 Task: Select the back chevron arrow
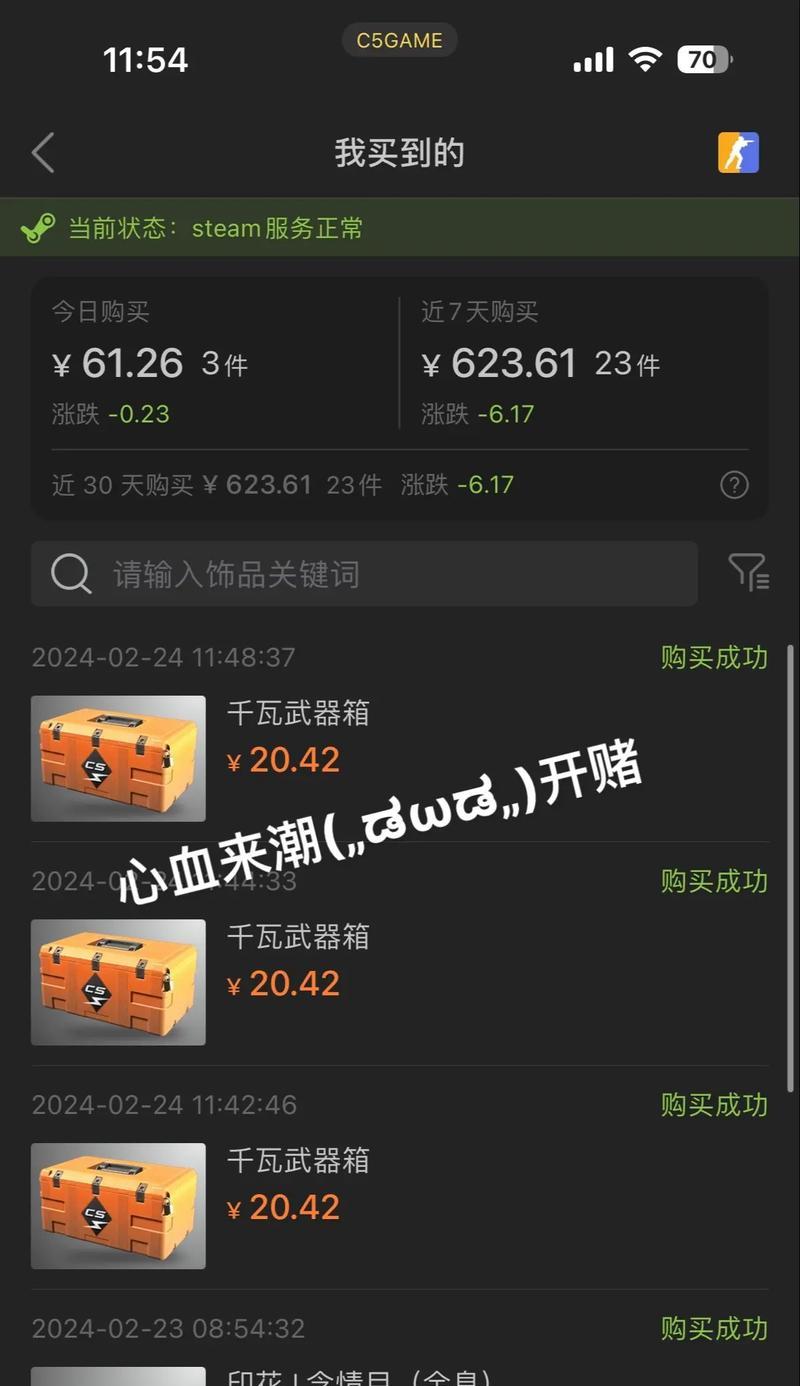[40, 152]
